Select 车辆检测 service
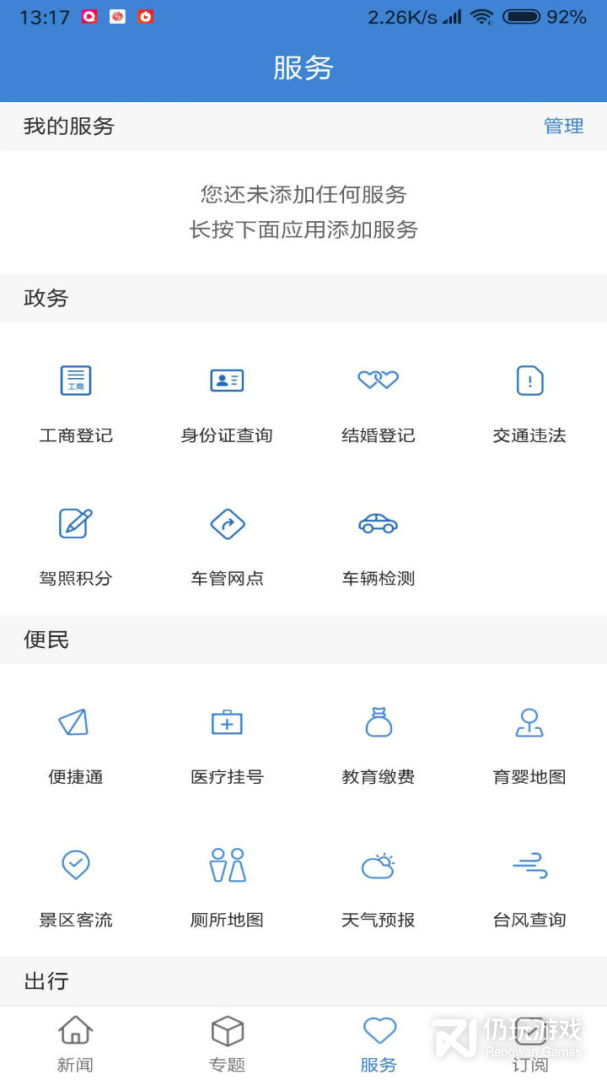Screen dimensions: 607x1080 point(378,543)
